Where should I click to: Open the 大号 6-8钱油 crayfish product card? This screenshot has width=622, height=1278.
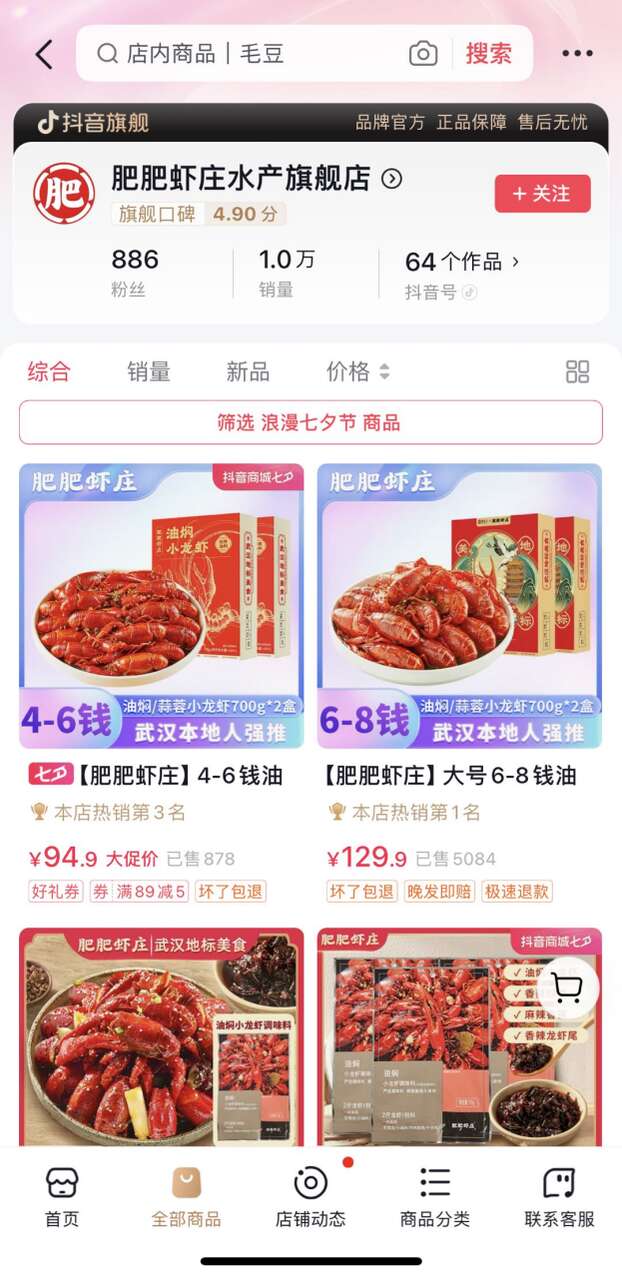[459, 683]
